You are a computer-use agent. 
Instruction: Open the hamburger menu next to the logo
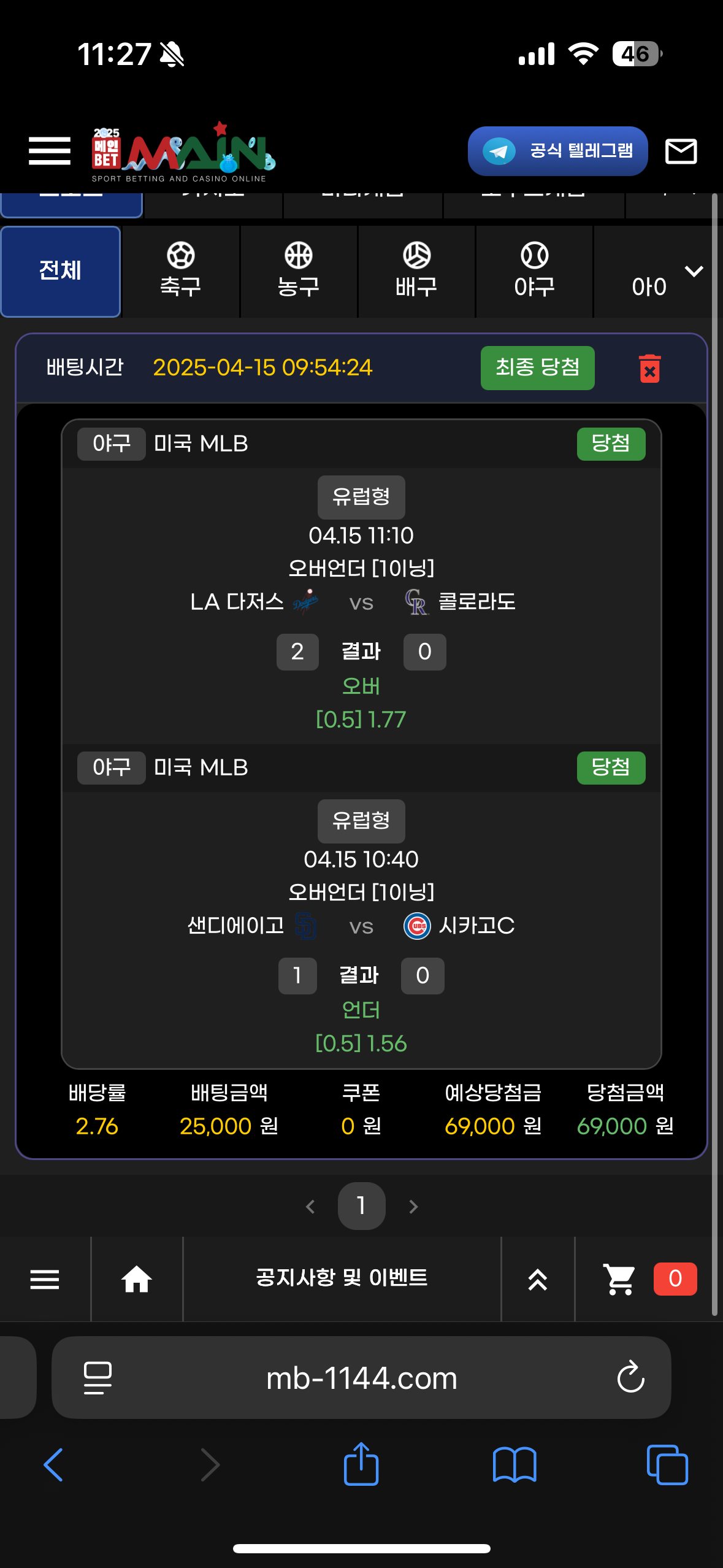click(49, 151)
